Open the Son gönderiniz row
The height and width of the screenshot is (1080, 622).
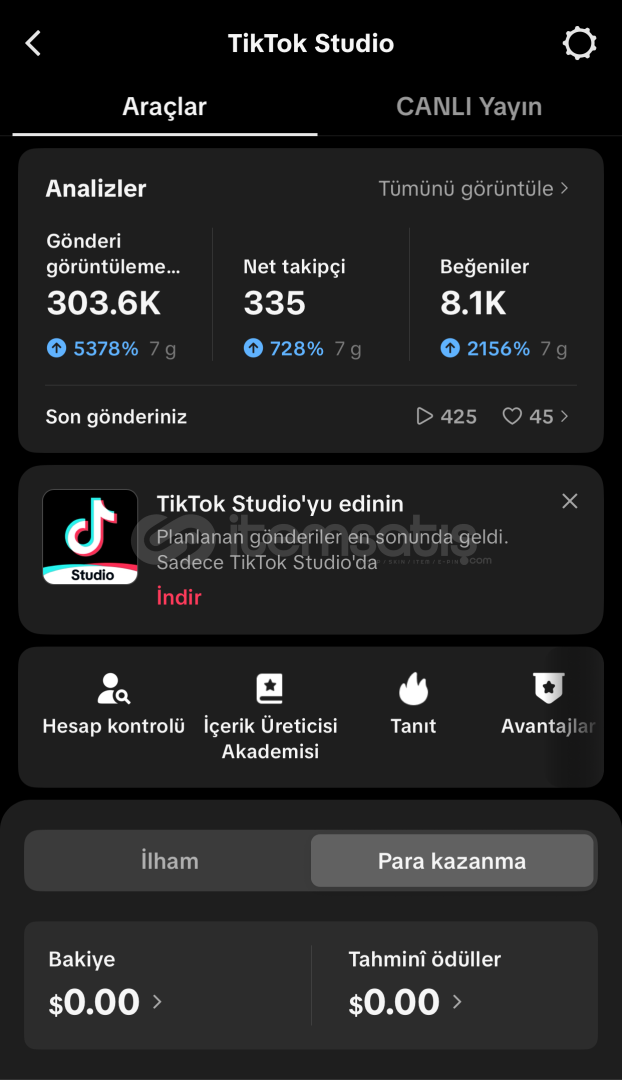[311, 417]
